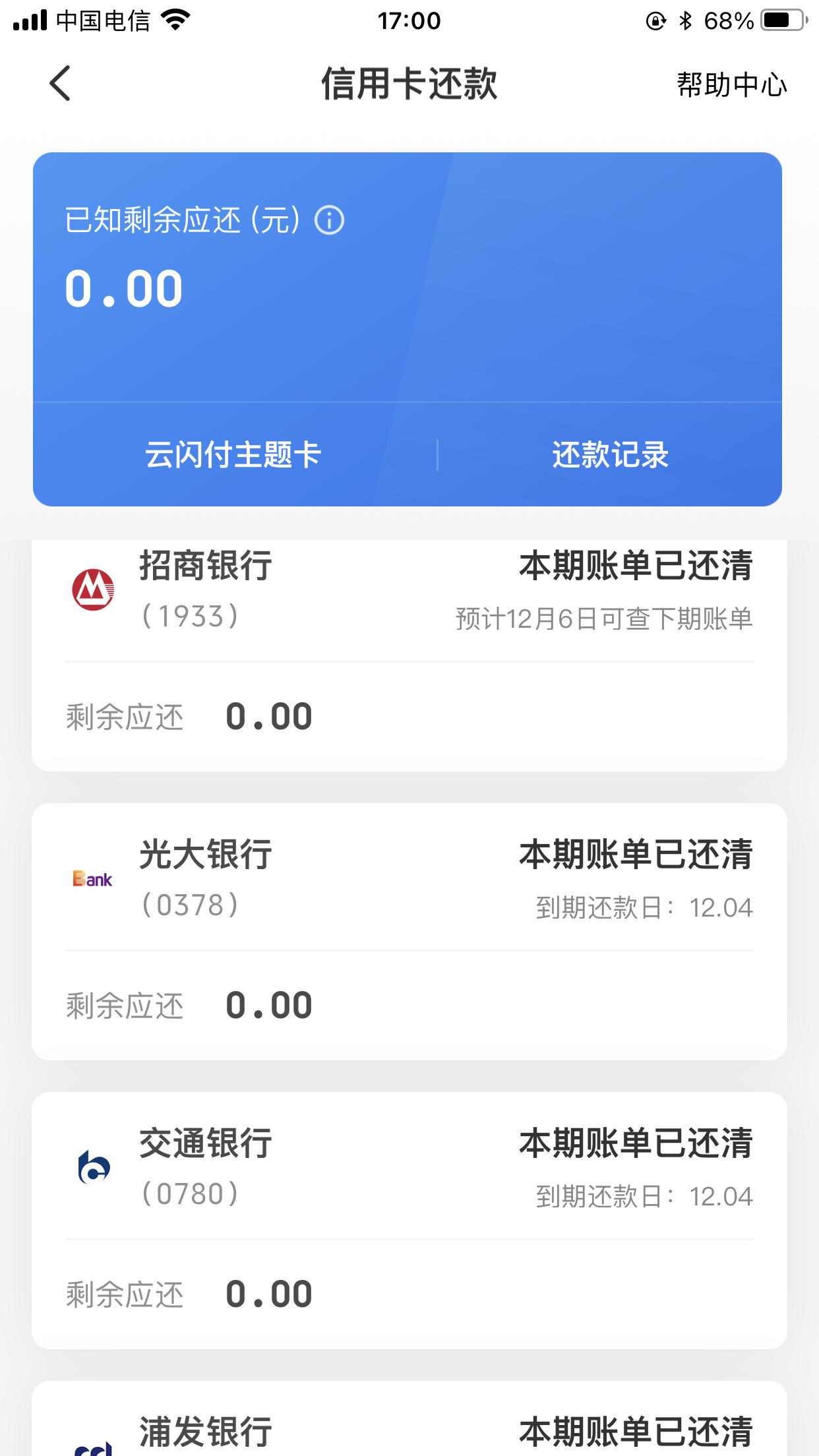Open the 招商银行 (1933) card
Image resolution: width=819 pixels, height=1456 pixels.
[x=409, y=655]
